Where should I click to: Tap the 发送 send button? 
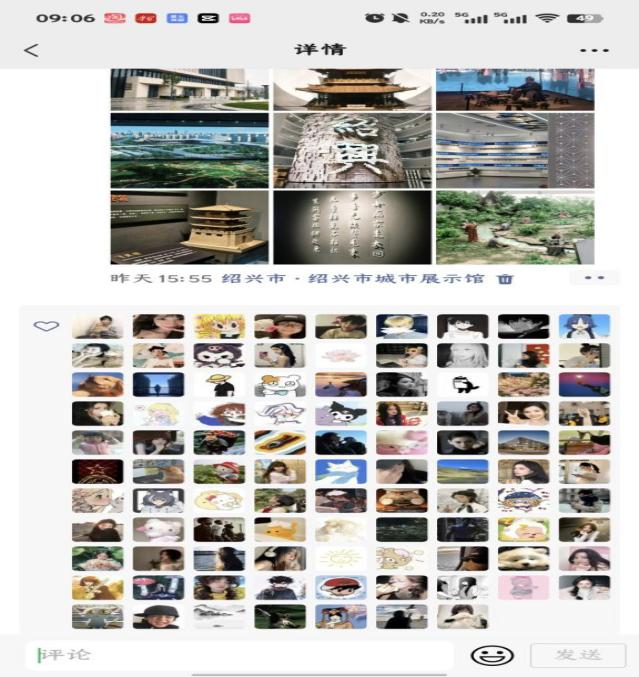point(578,655)
